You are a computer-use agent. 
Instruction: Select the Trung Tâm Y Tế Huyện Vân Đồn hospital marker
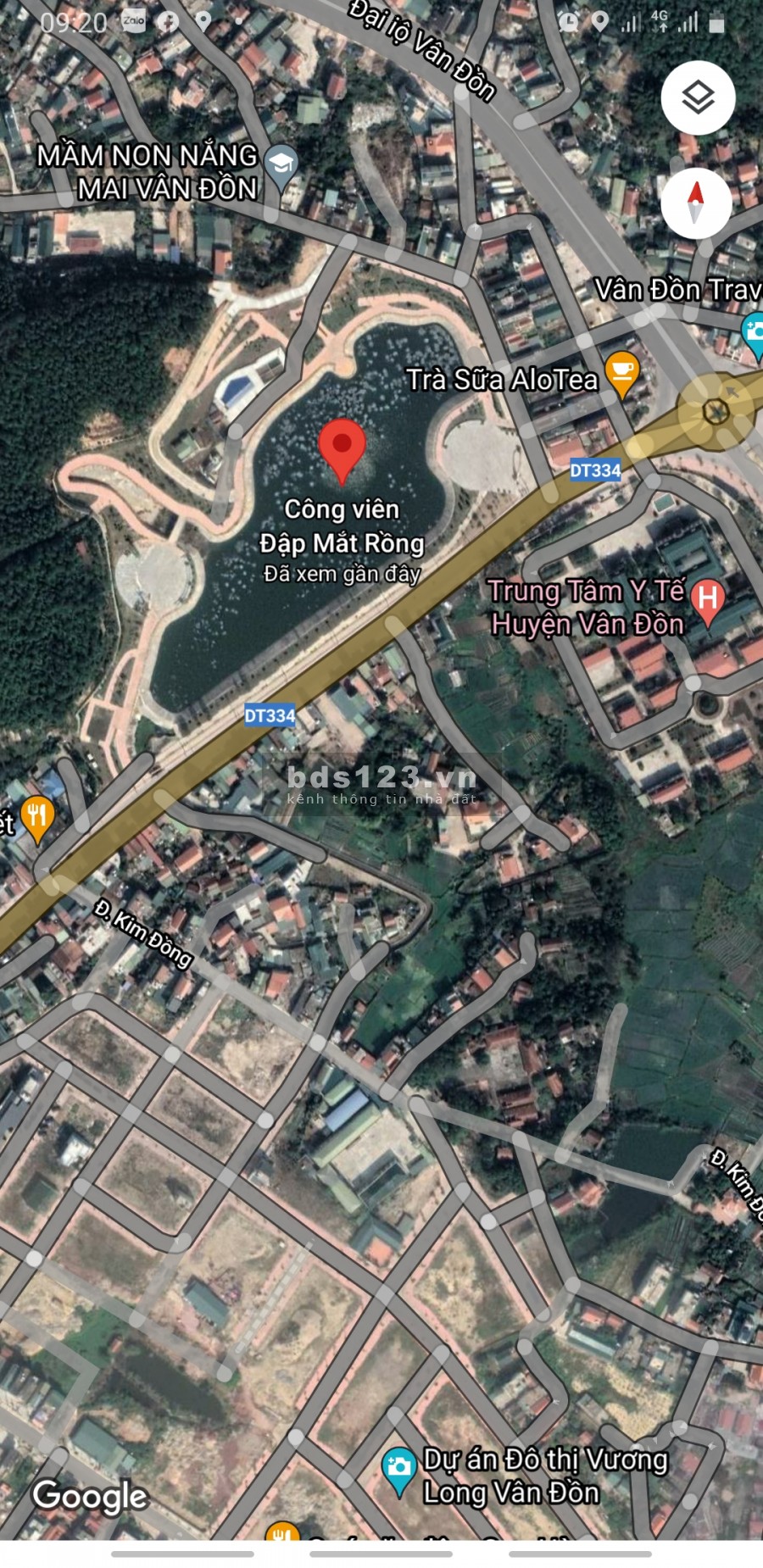point(707,600)
